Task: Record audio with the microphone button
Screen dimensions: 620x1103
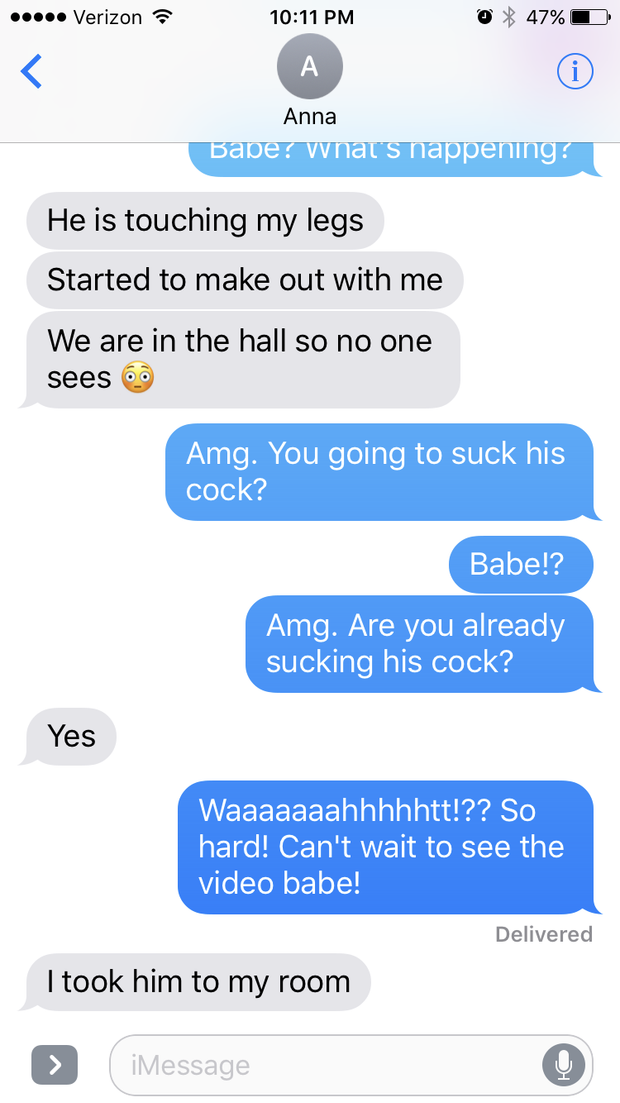Action: click(x=563, y=1066)
